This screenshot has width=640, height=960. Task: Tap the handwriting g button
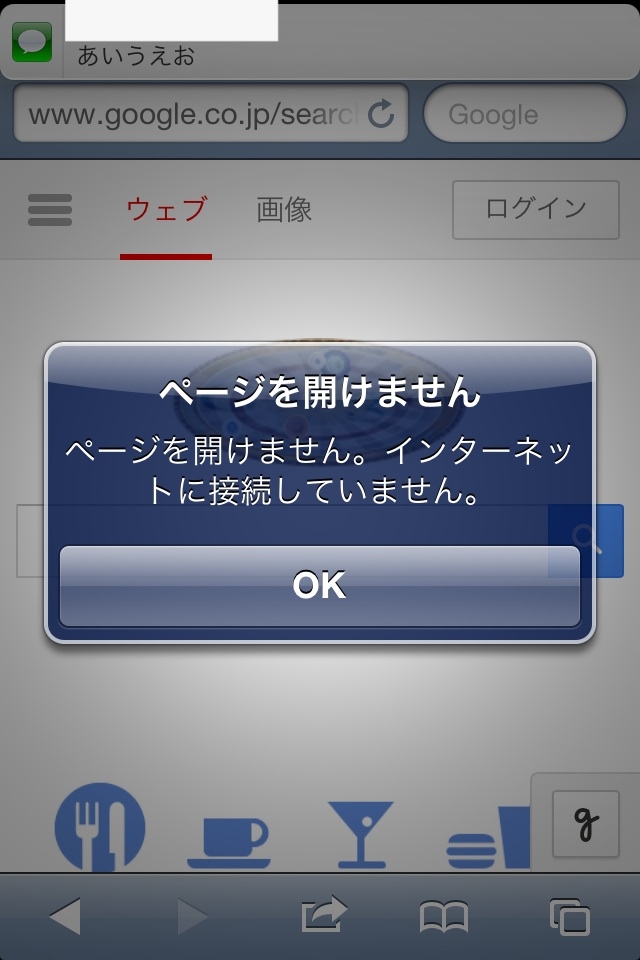[x=585, y=823]
